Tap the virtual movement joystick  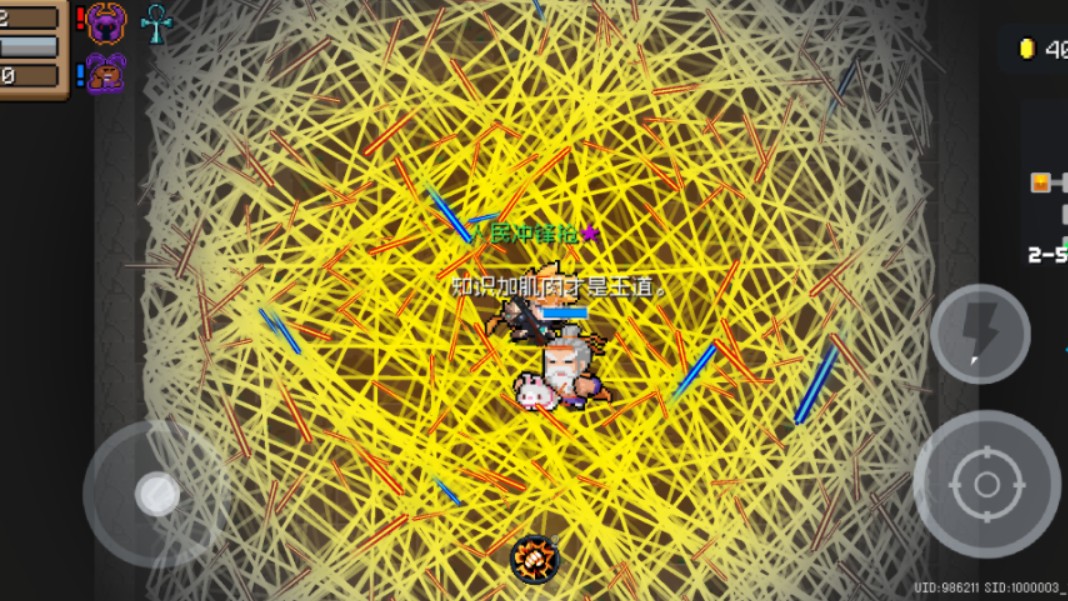[x=156, y=493]
